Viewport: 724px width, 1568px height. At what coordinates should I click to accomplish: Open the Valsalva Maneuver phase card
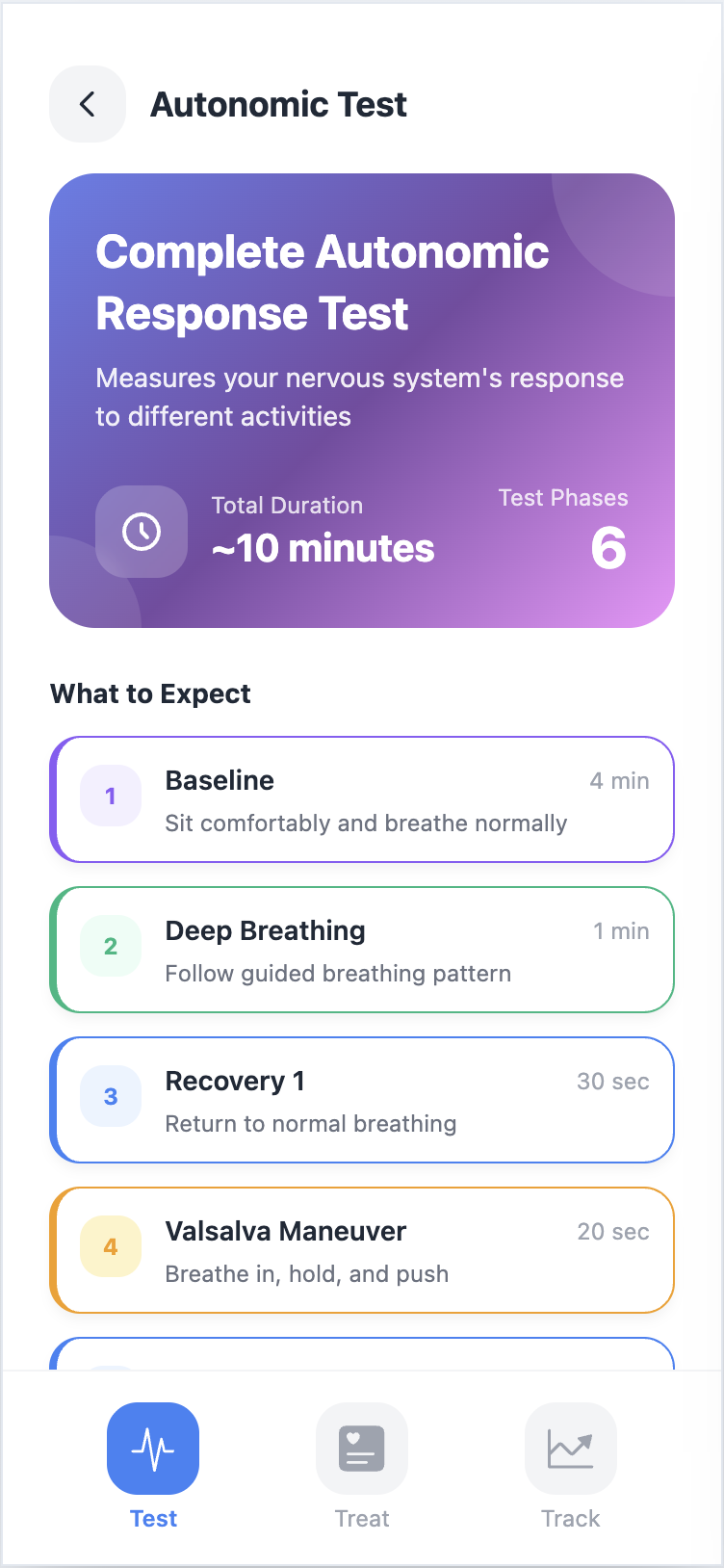pos(362,1250)
